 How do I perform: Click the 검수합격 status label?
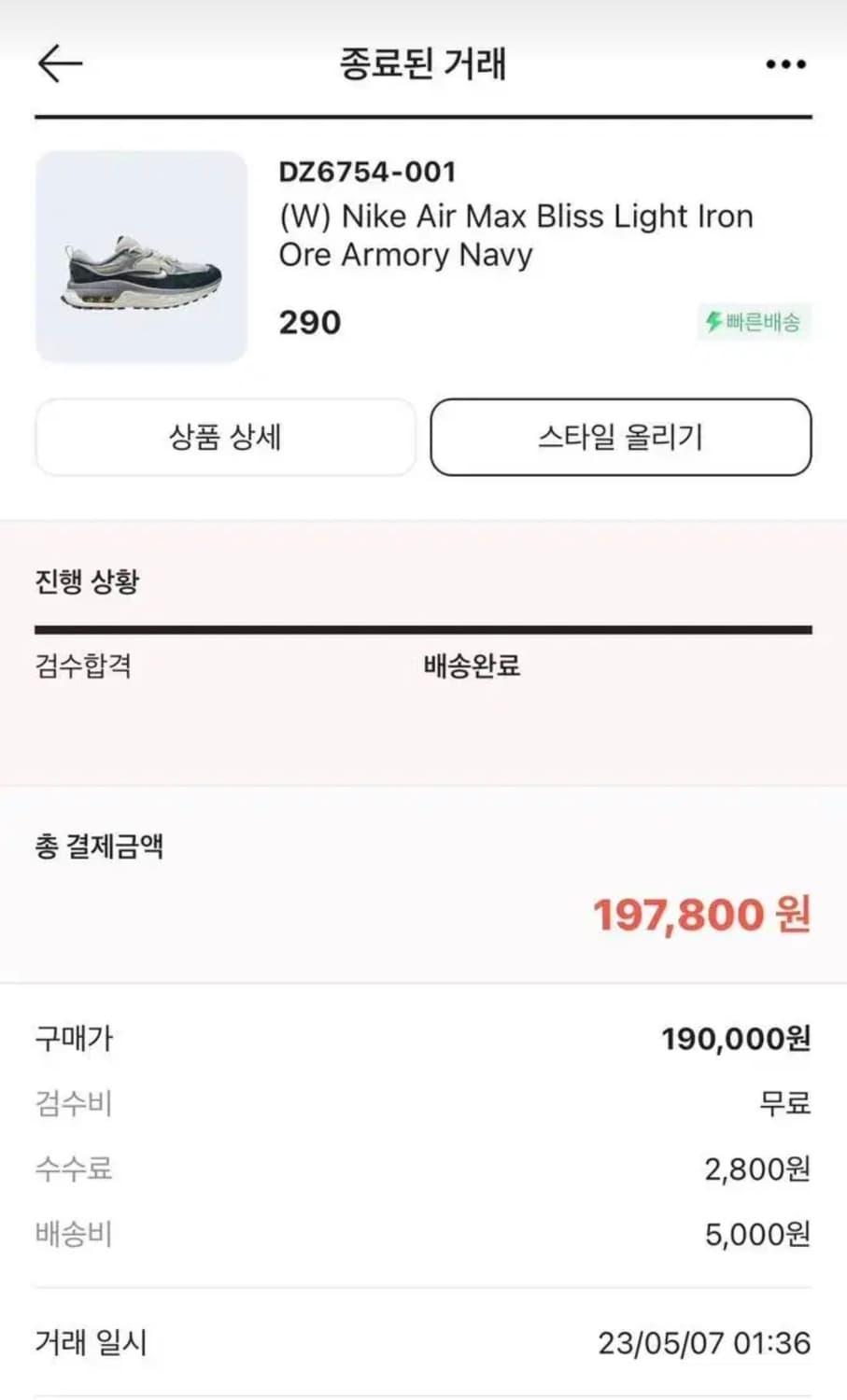click(82, 666)
